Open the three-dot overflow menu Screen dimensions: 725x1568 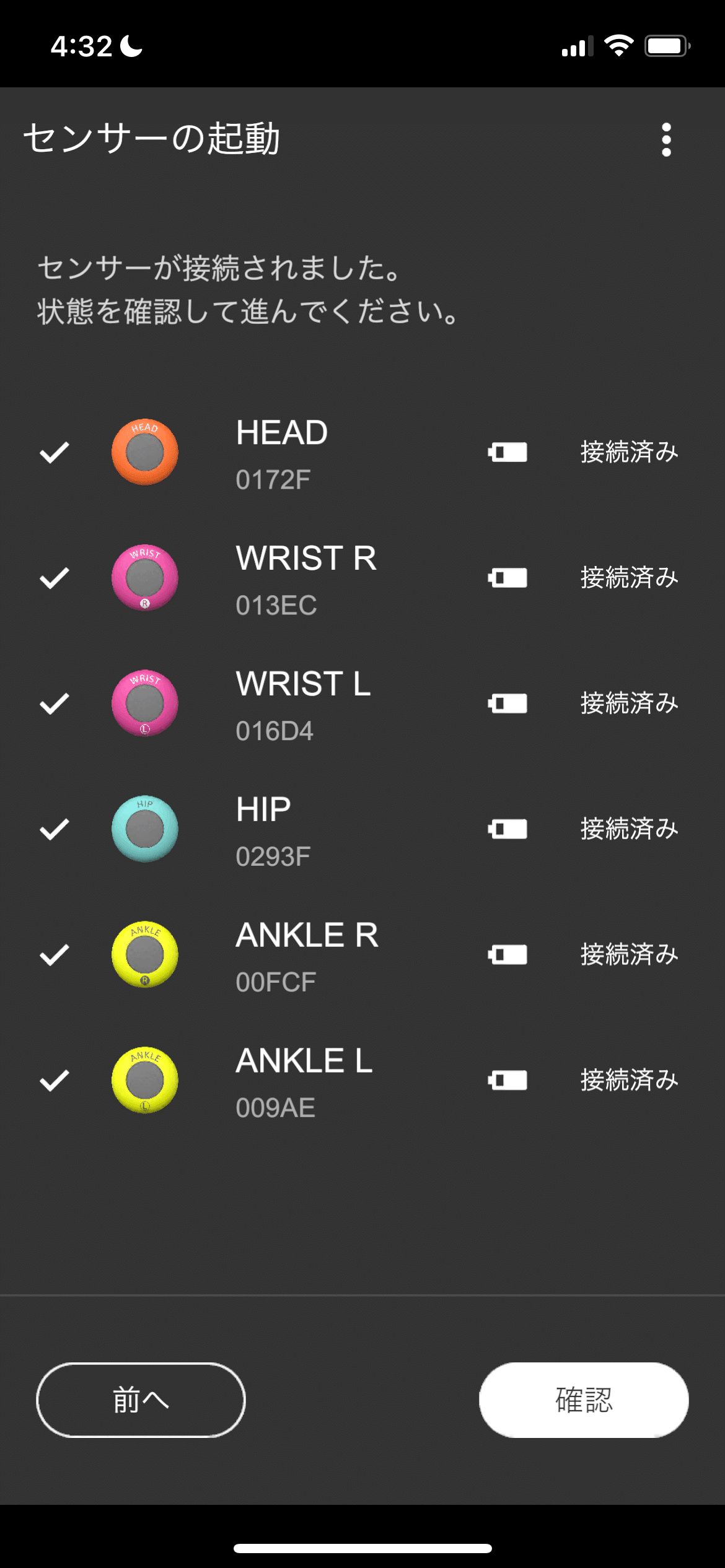click(x=666, y=139)
